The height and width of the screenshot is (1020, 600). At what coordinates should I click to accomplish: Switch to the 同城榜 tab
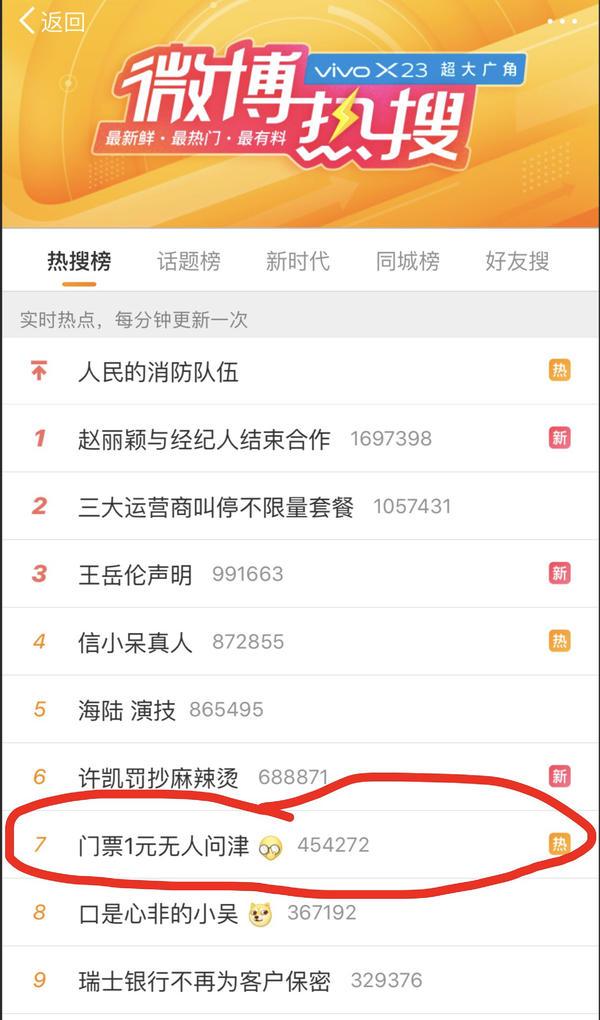click(407, 262)
